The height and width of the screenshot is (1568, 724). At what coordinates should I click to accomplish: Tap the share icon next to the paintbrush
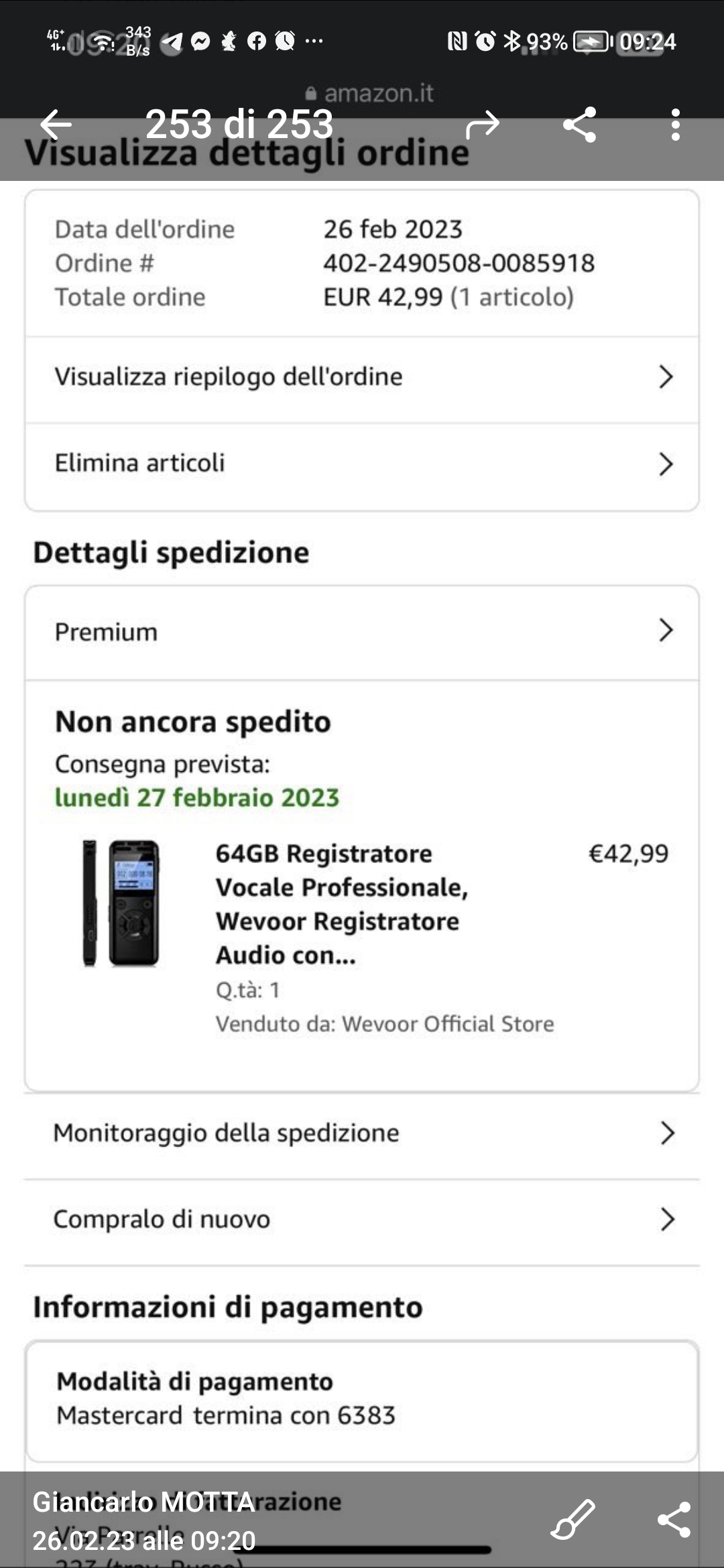674,1519
